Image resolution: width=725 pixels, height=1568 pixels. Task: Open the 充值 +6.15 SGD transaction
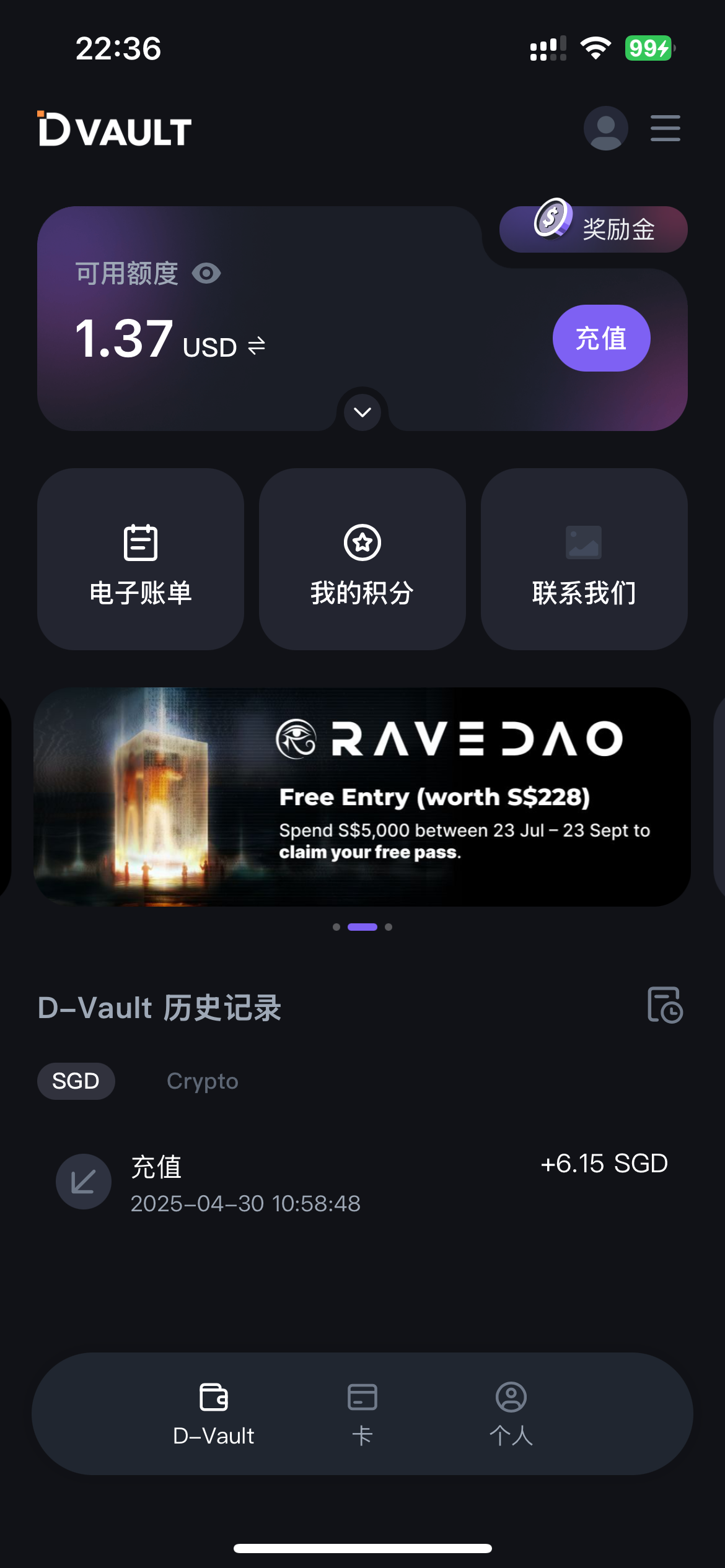(362, 1183)
